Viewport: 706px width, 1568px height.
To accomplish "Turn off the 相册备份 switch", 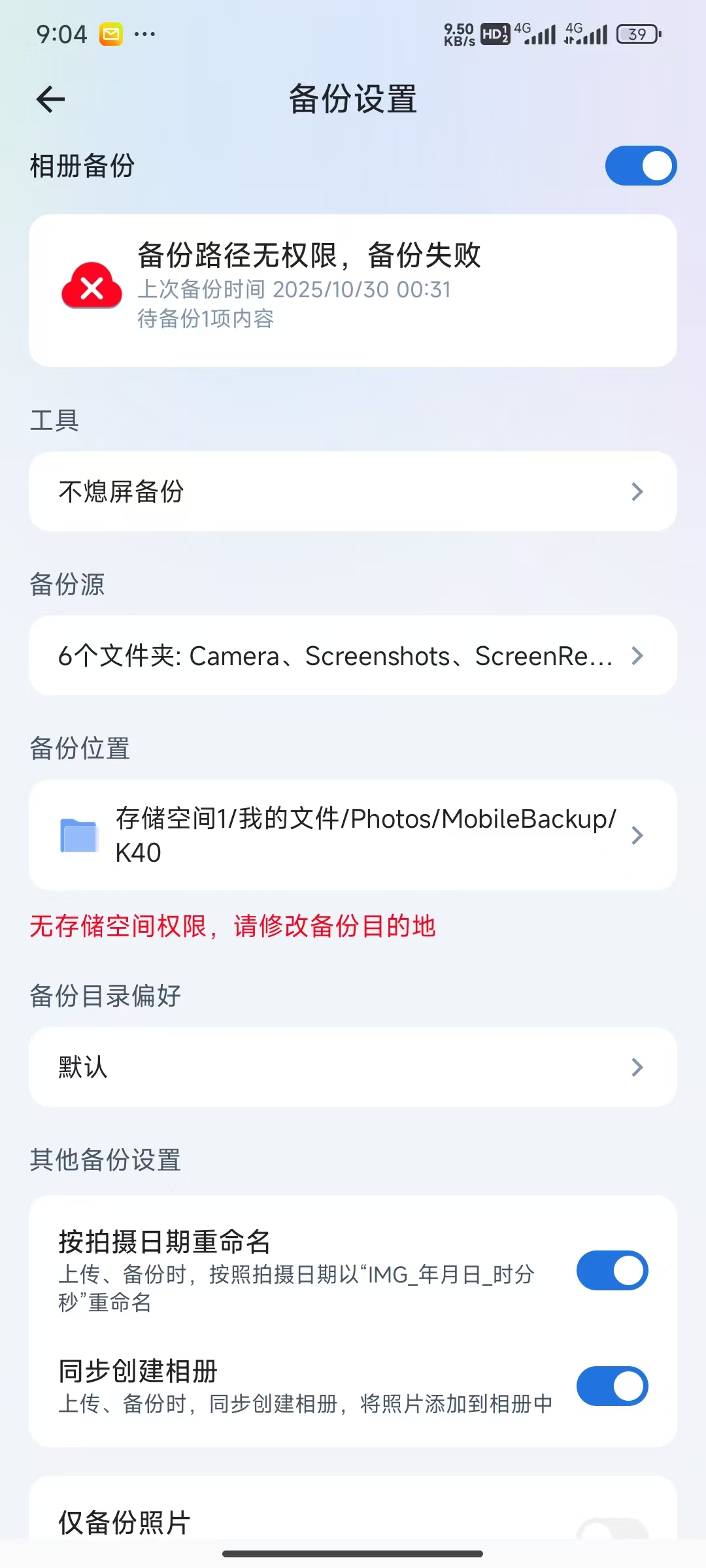I will 640,166.
